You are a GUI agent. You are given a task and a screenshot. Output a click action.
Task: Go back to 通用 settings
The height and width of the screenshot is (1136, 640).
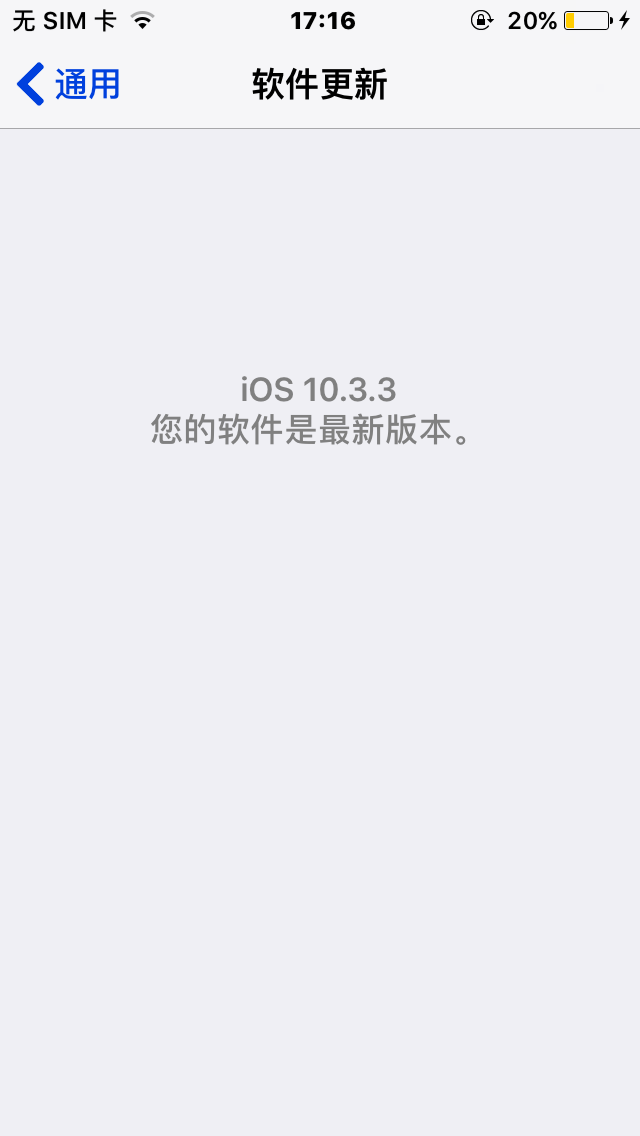pyautogui.click(x=68, y=85)
